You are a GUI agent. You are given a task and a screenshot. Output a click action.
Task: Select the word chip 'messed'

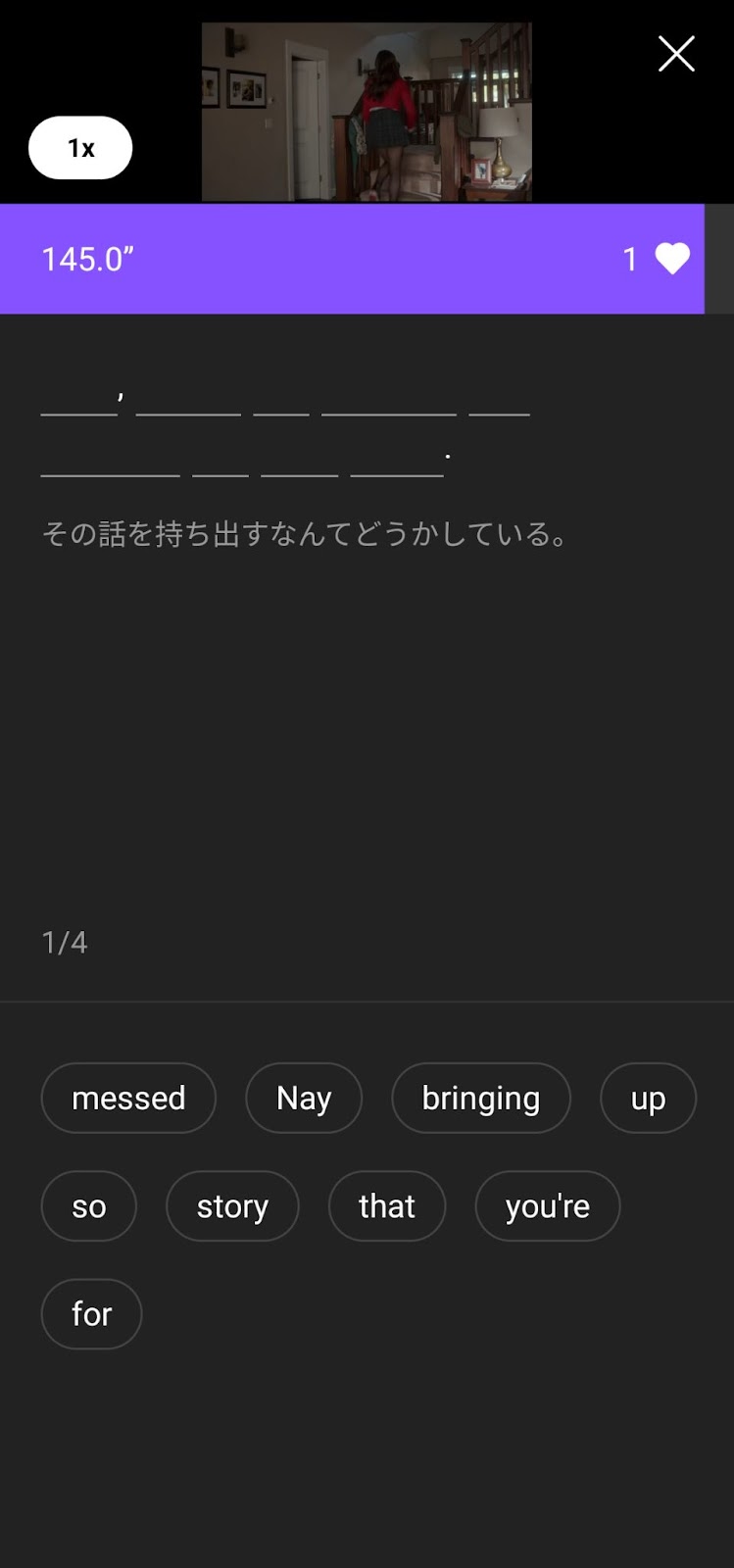coord(128,1098)
